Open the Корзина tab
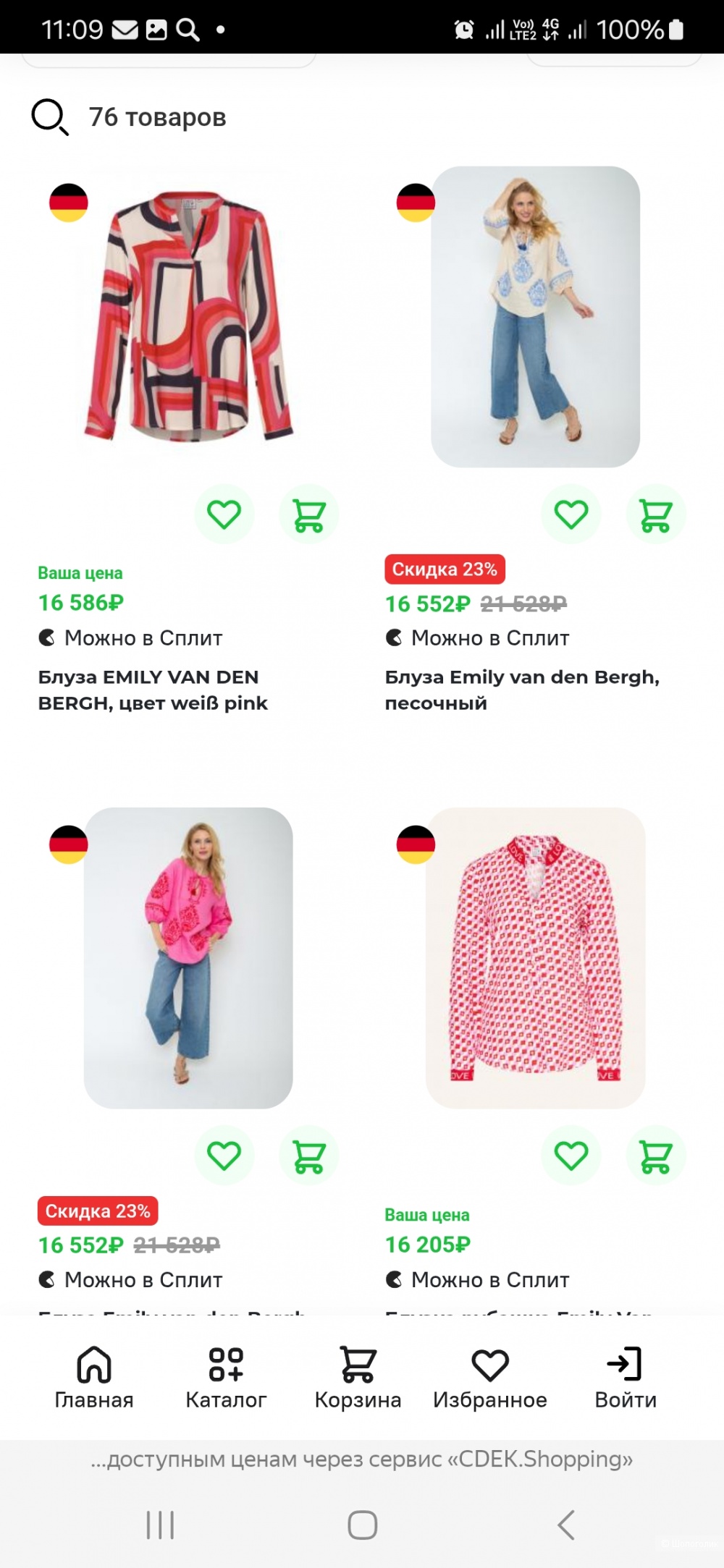 [x=358, y=1377]
